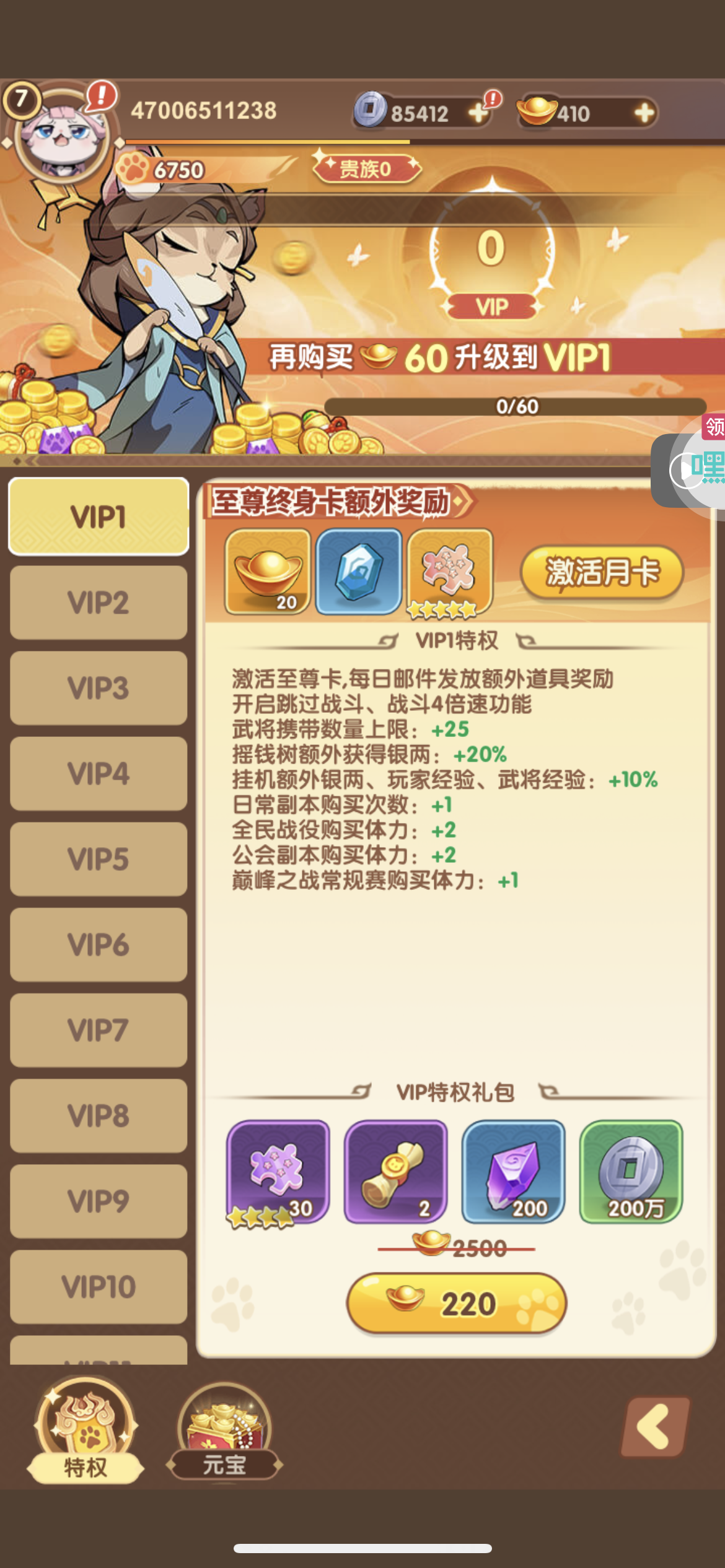Select the VIP2 tab
This screenshot has height=1568, width=725.
[x=99, y=602]
